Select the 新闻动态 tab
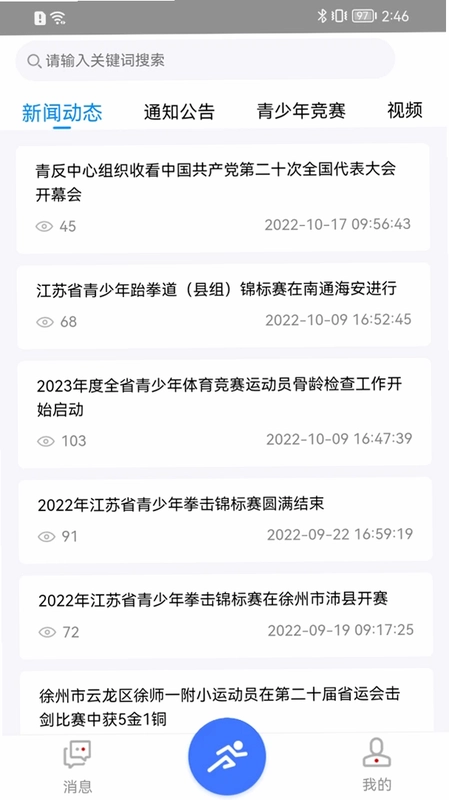Screen dimensions: 449x800 point(62,112)
